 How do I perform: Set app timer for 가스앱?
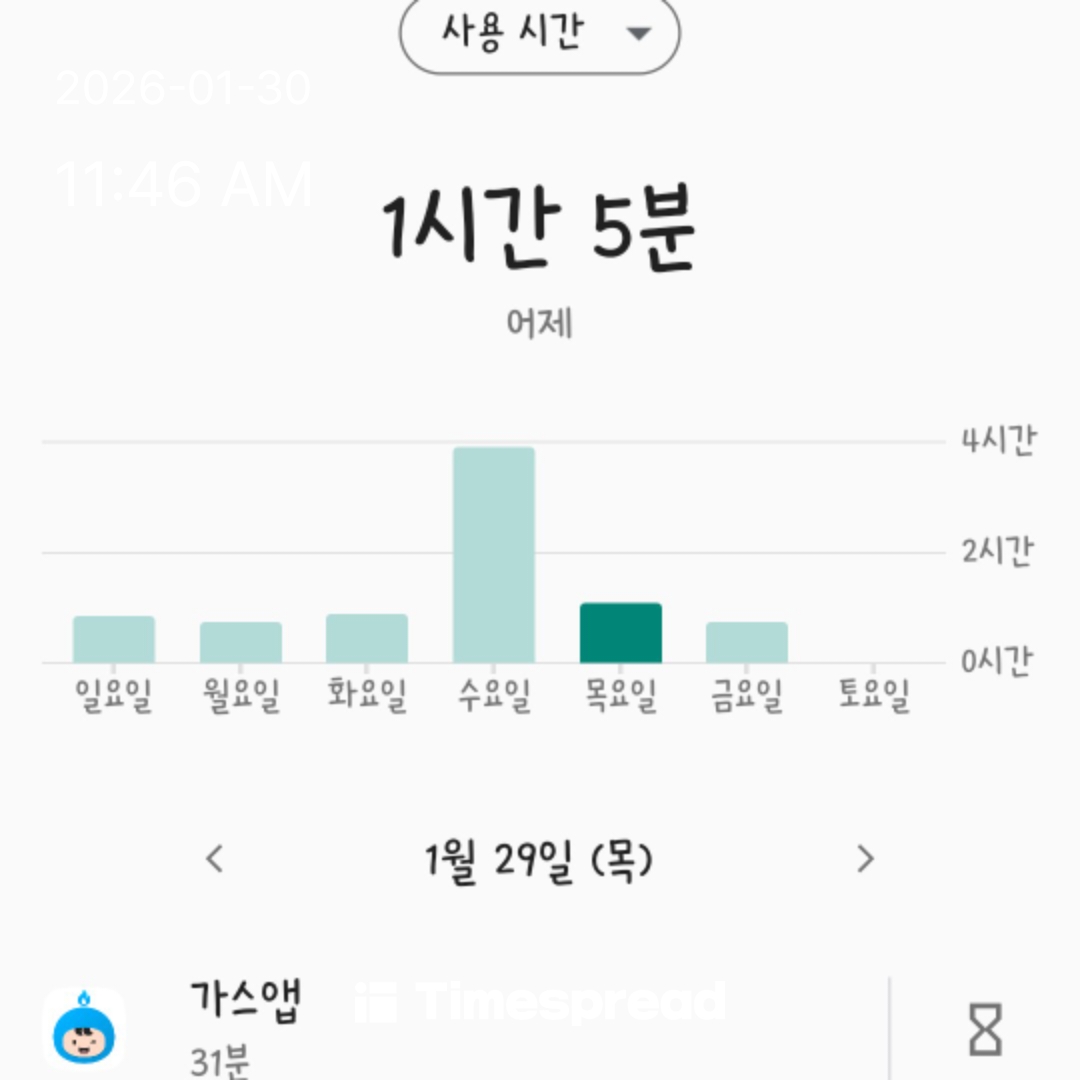pos(985,1030)
